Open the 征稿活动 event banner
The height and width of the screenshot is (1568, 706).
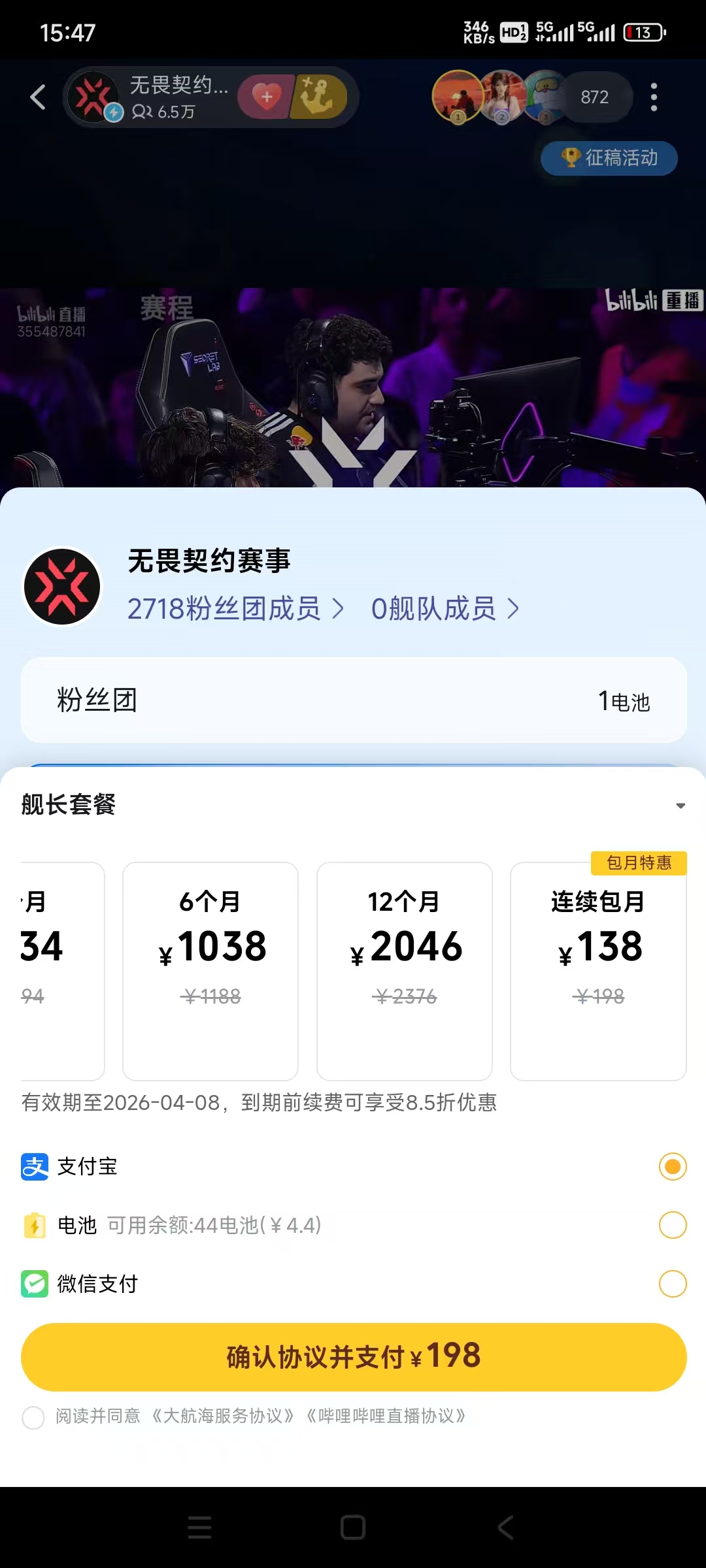point(609,158)
